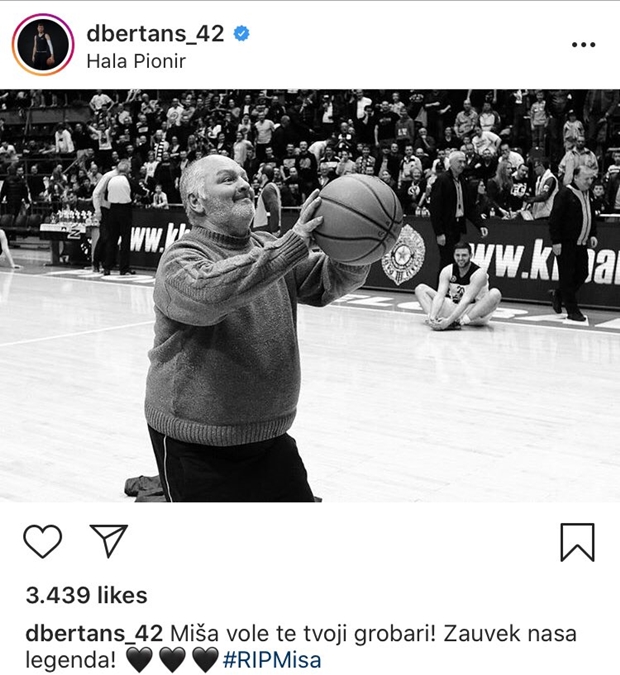Like the post with heart icon
This screenshot has width=620, height=675.
tap(42, 541)
